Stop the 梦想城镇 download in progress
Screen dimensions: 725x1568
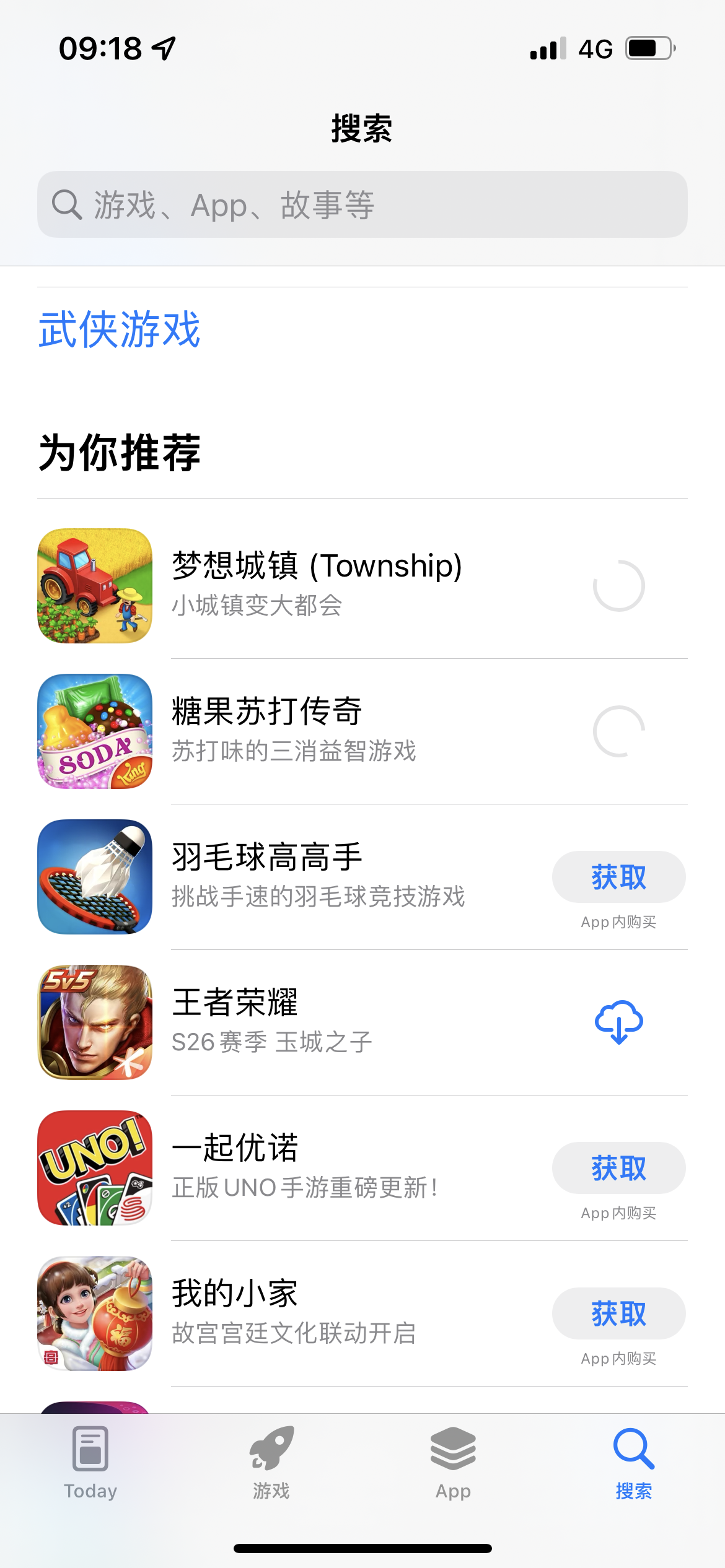(618, 586)
